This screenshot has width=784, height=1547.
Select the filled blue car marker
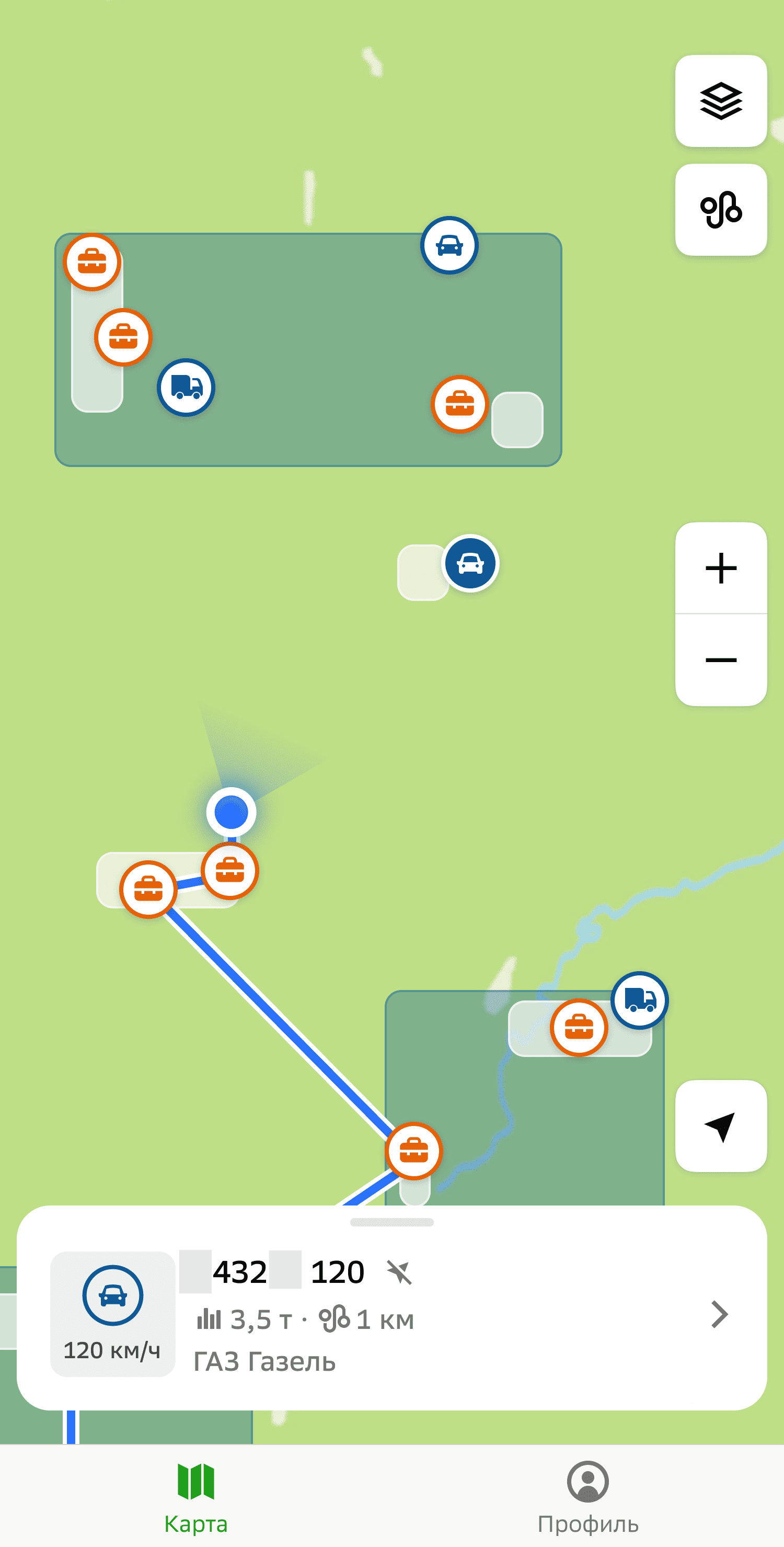click(470, 563)
